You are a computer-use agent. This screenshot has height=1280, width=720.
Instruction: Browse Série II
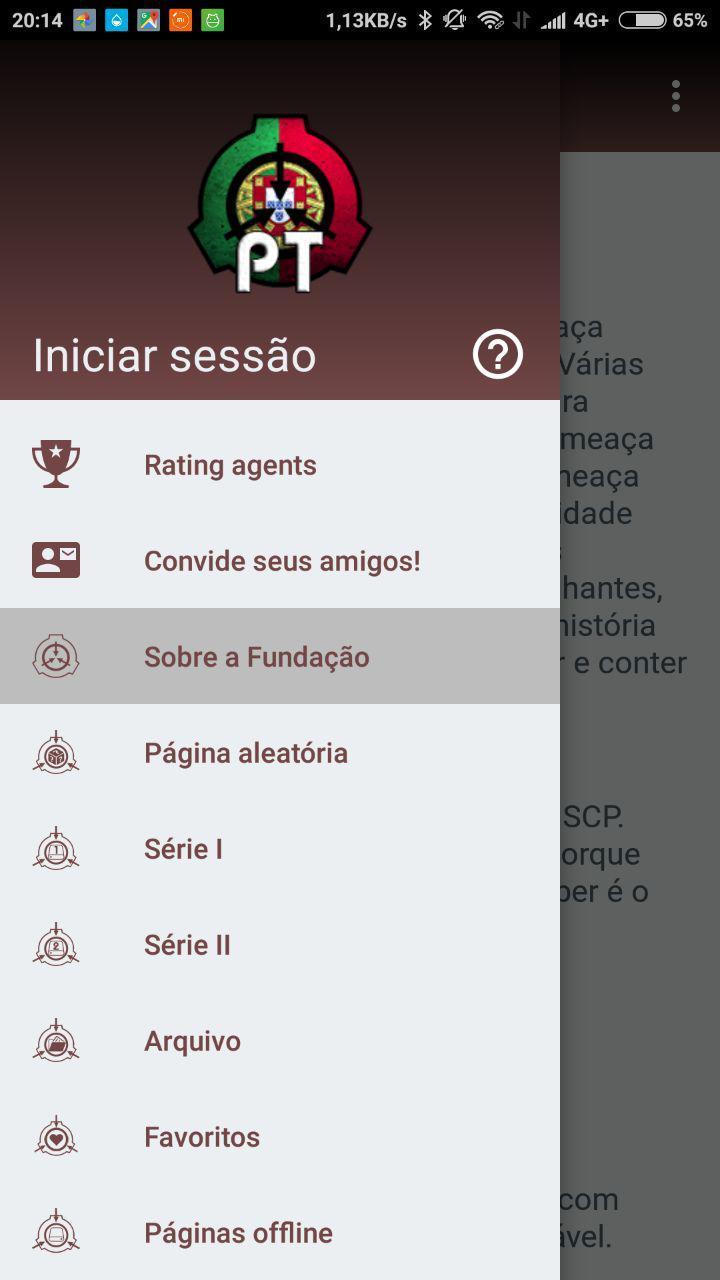[187, 945]
